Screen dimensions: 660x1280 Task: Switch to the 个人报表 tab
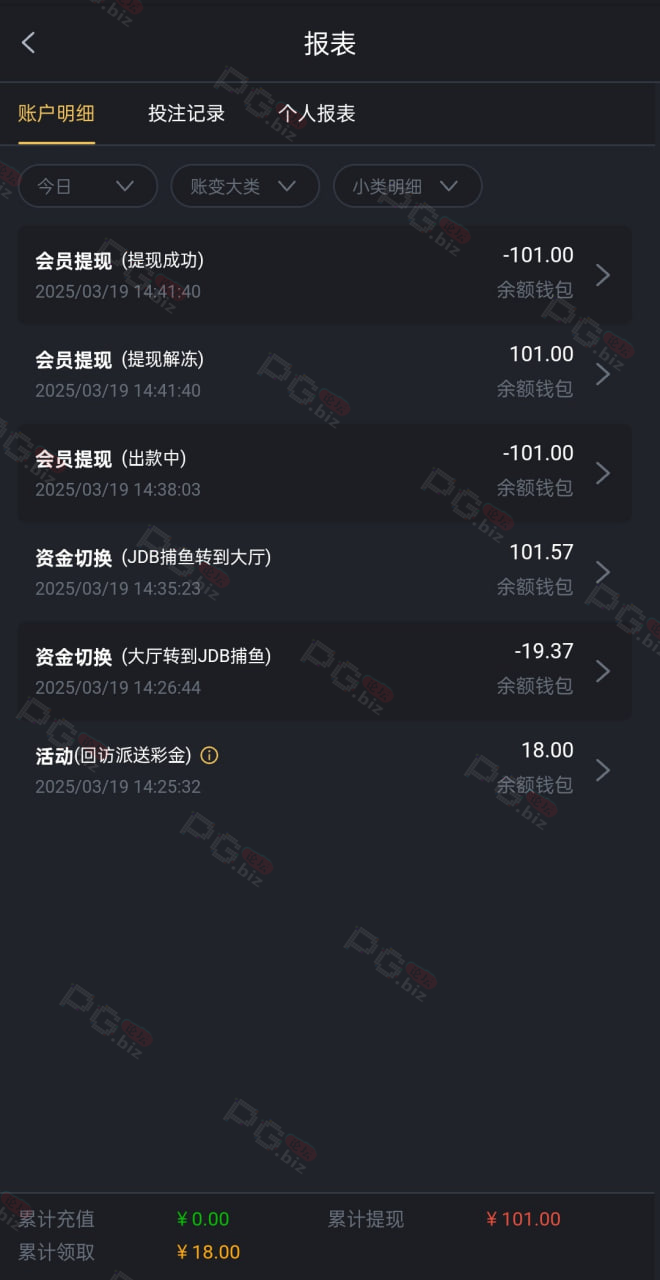[317, 113]
